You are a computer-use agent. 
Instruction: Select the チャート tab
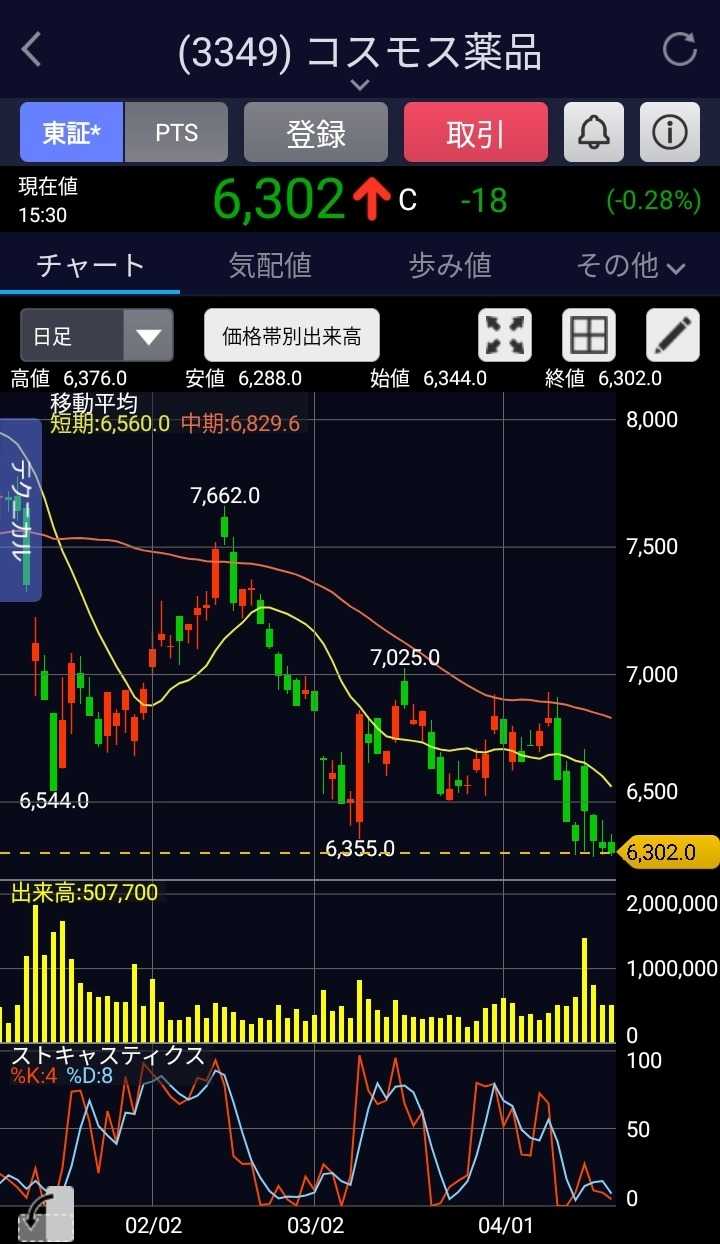pos(90,265)
